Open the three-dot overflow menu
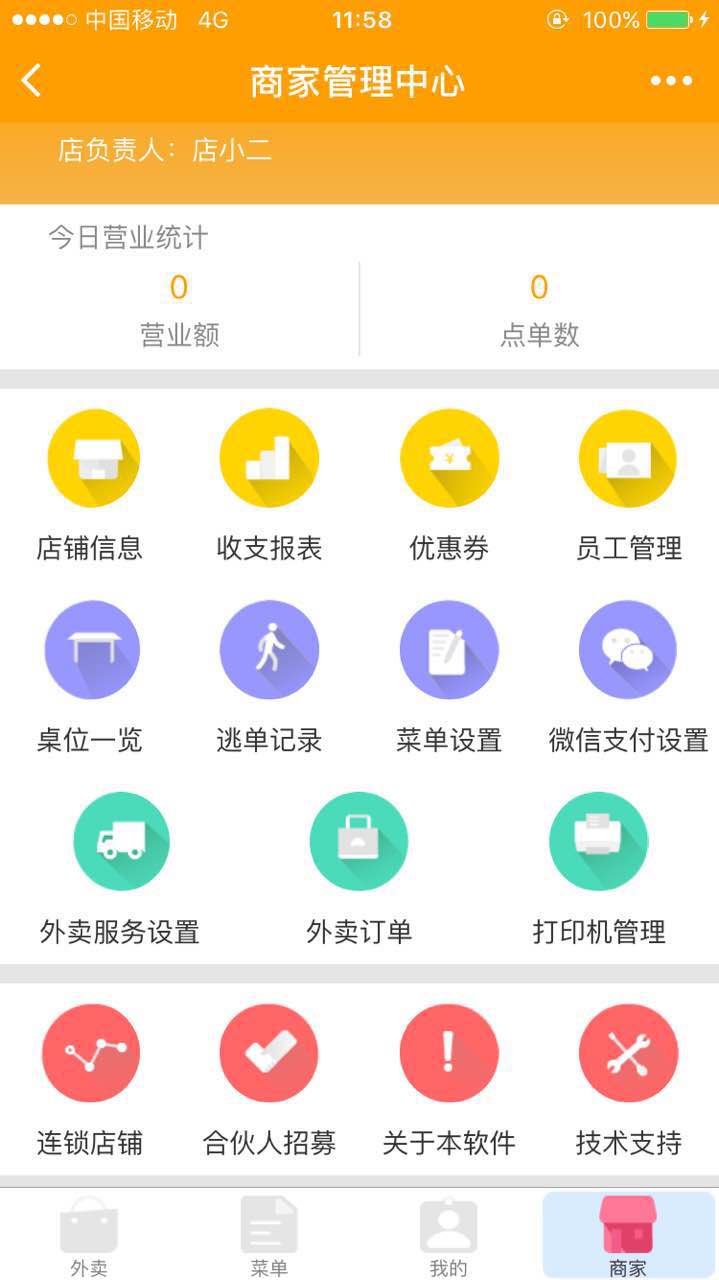 point(671,81)
